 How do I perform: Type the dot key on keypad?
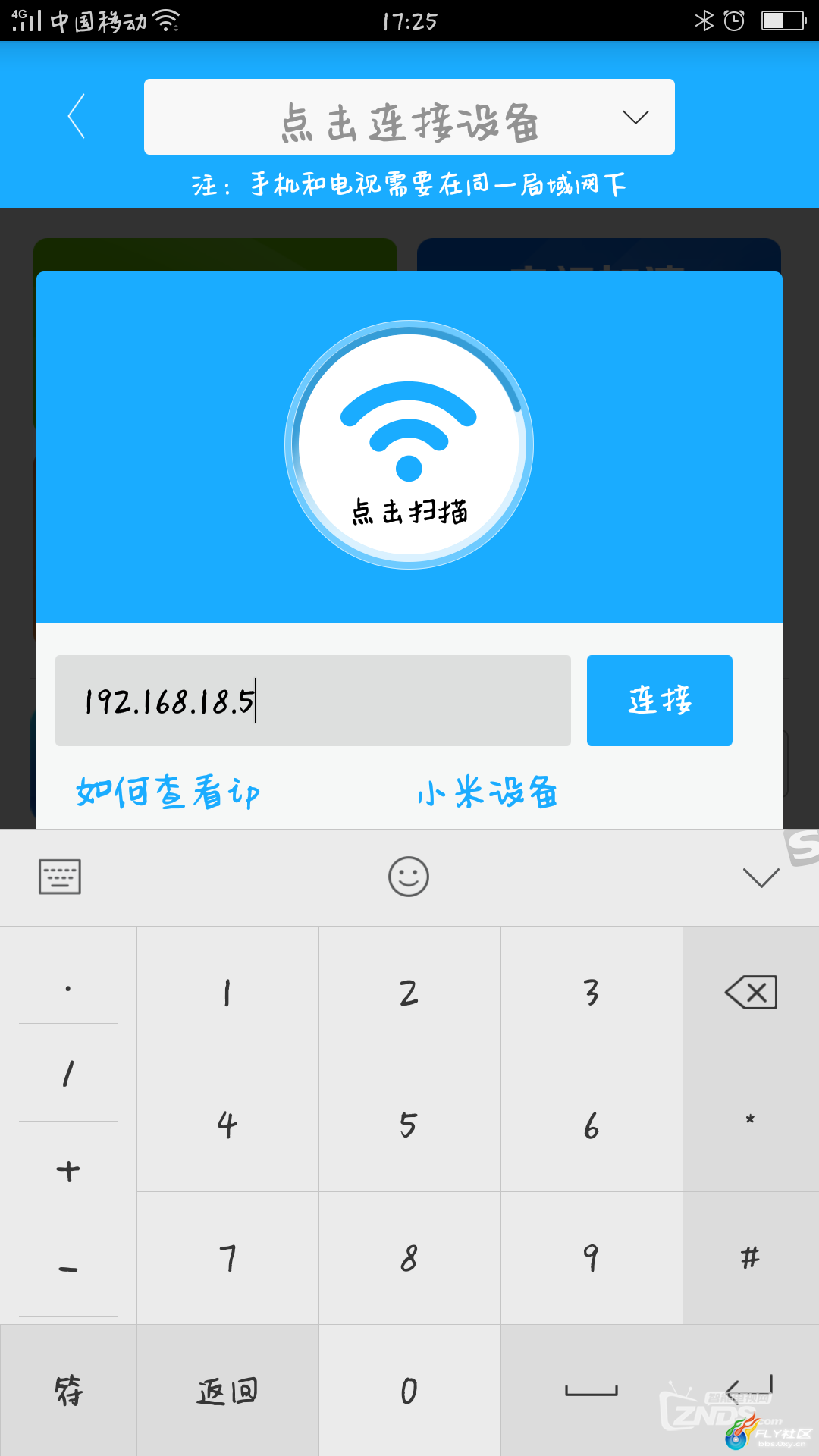click(68, 988)
